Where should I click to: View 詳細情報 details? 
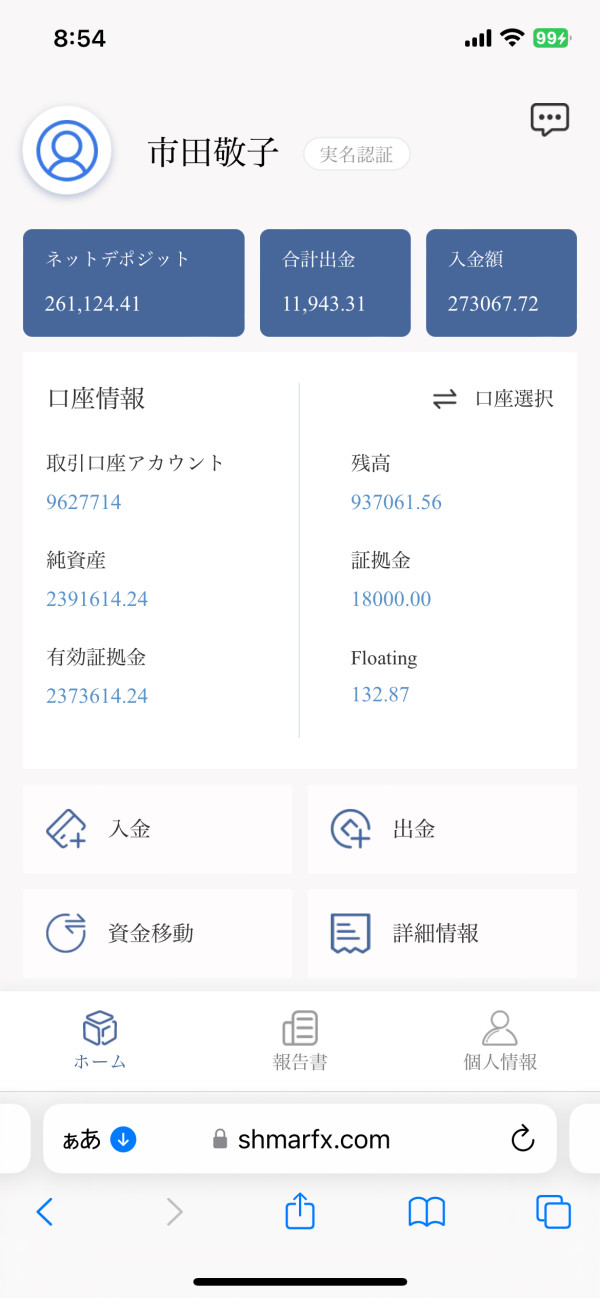pyautogui.click(x=442, y=933)
